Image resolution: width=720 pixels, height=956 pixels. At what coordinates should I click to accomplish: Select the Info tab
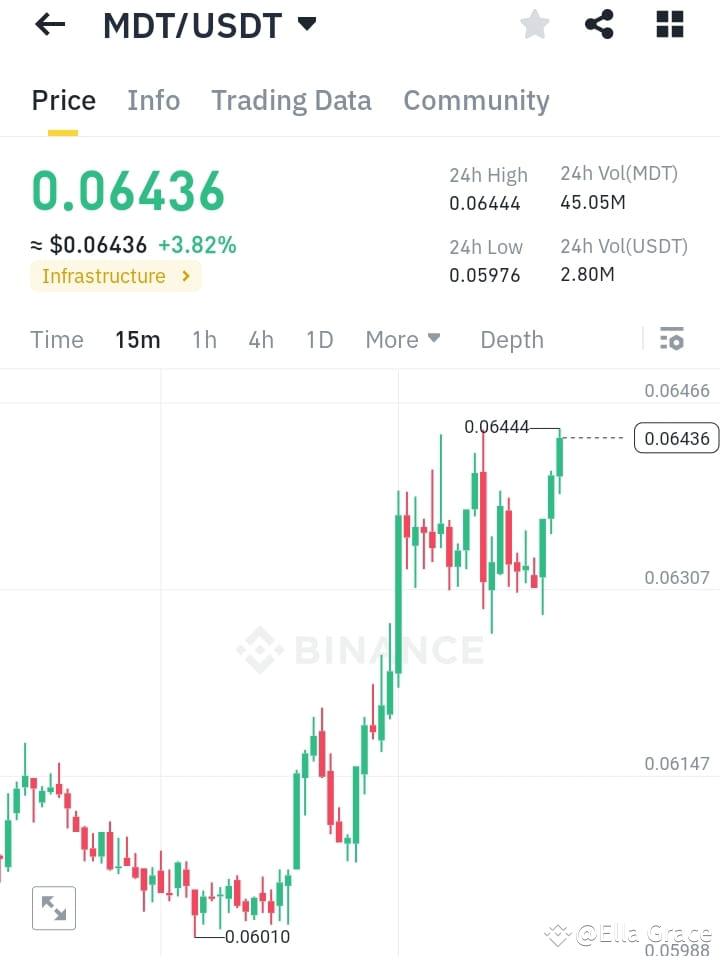tap(153, 100)
